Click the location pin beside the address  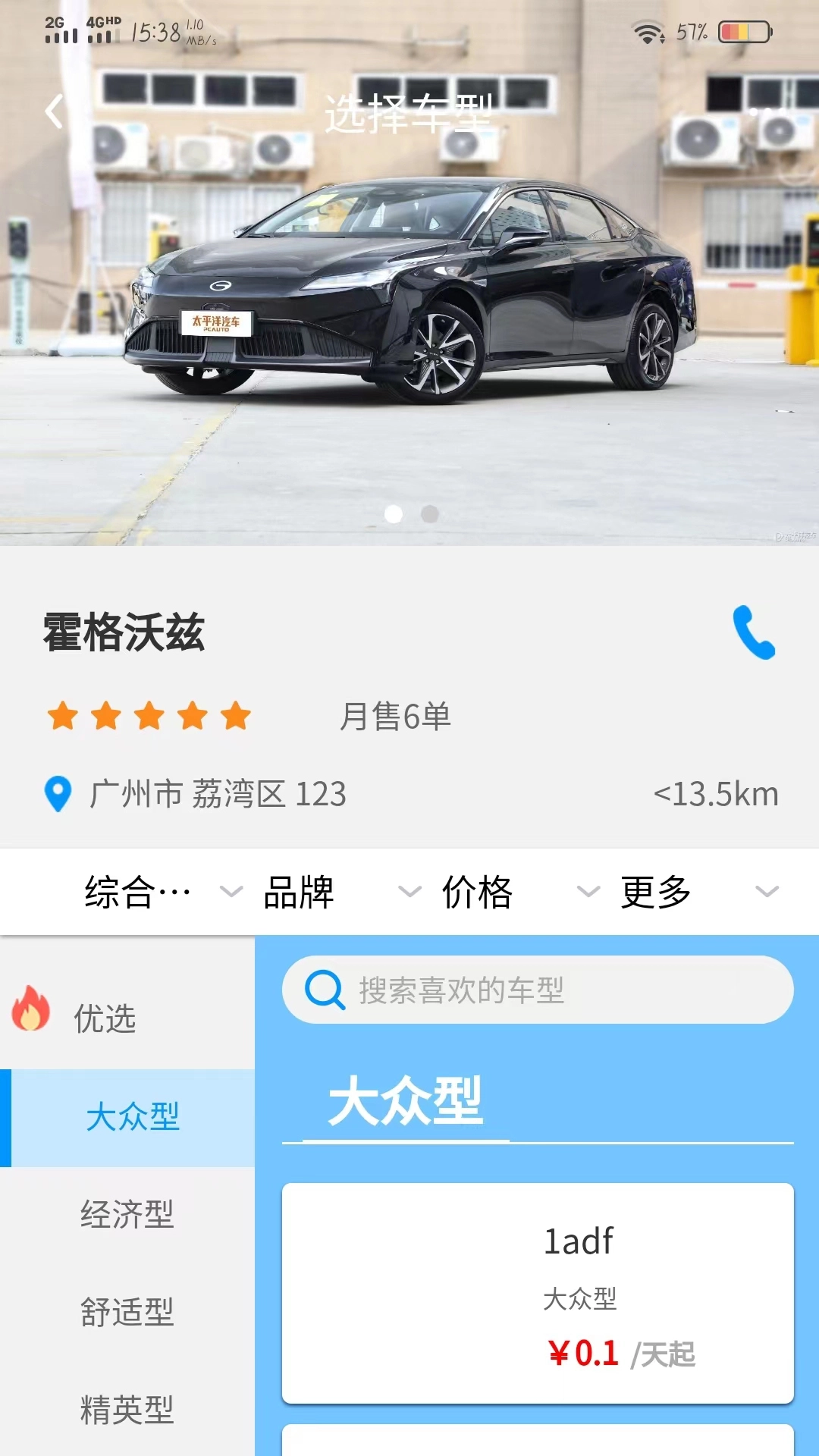pyautogui.click(x=58, y=793)
